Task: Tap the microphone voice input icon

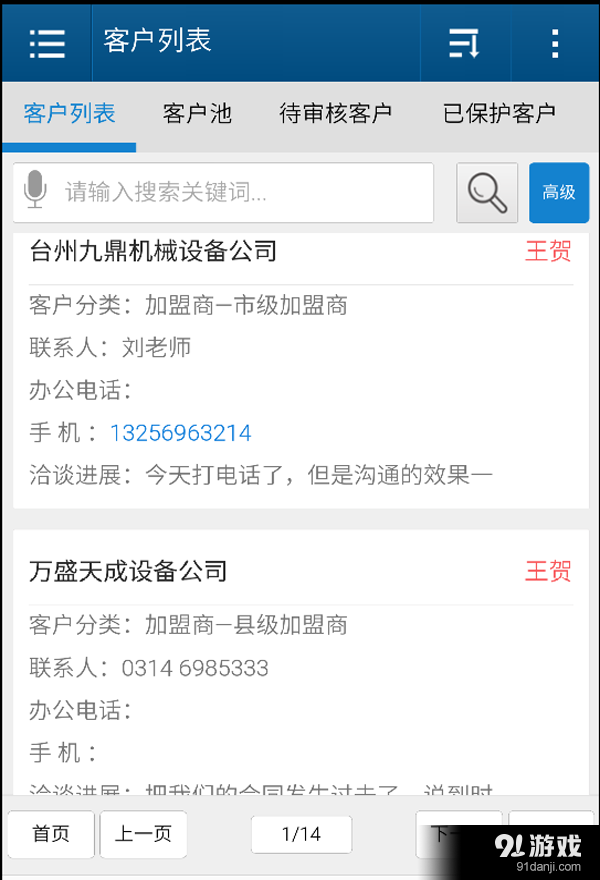Action: [36, 191]
